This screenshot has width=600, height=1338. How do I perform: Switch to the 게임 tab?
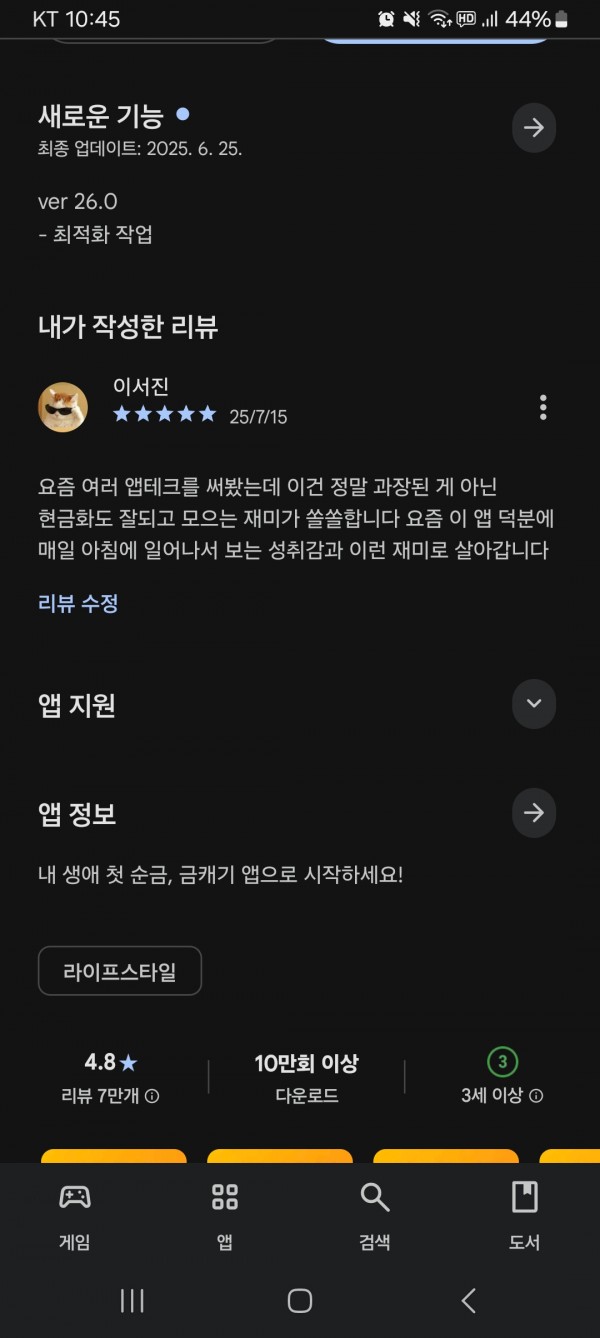coord(75,1215)
